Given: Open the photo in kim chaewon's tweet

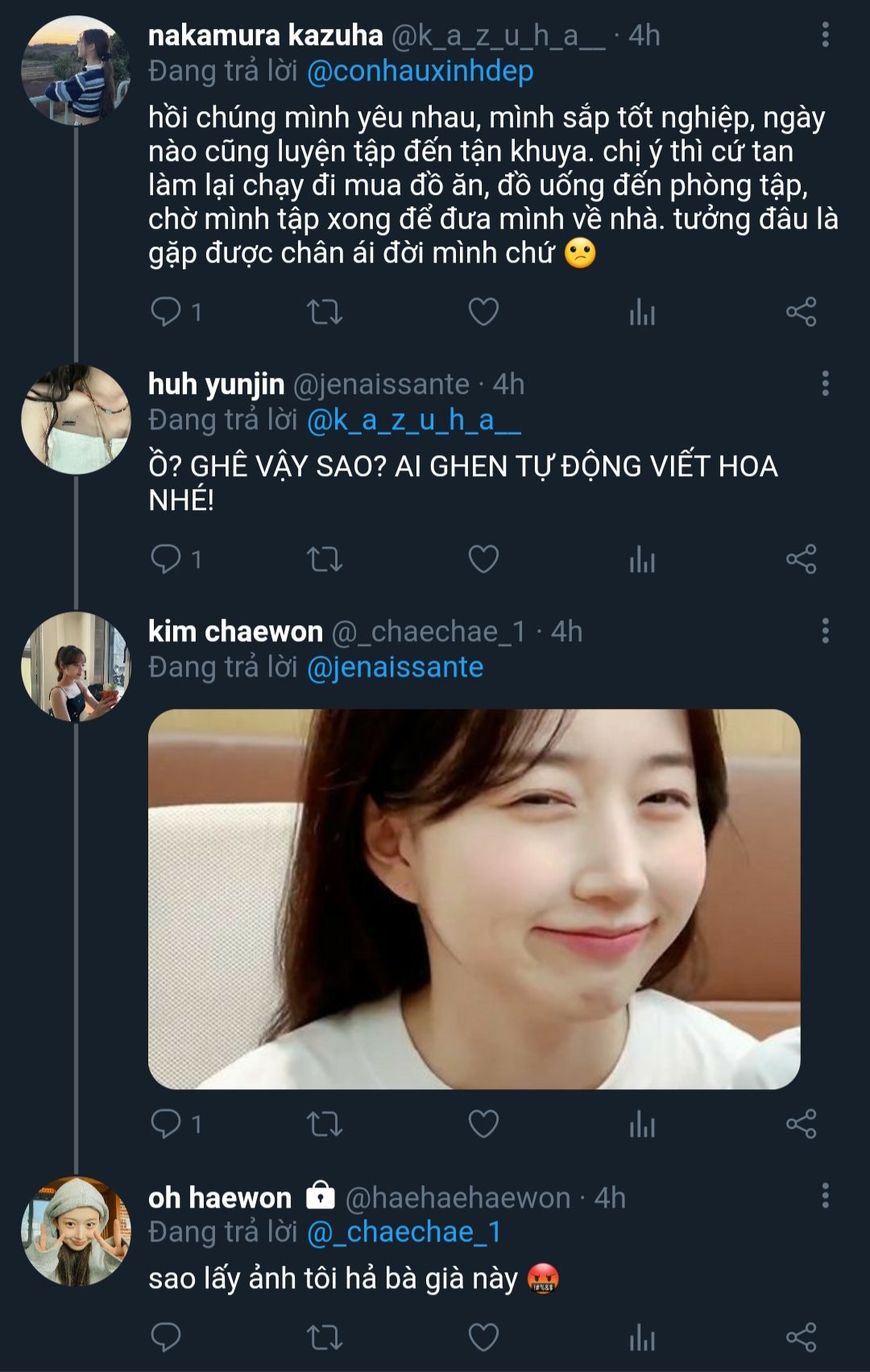Looking at the screenshot, I should [474, 898].
